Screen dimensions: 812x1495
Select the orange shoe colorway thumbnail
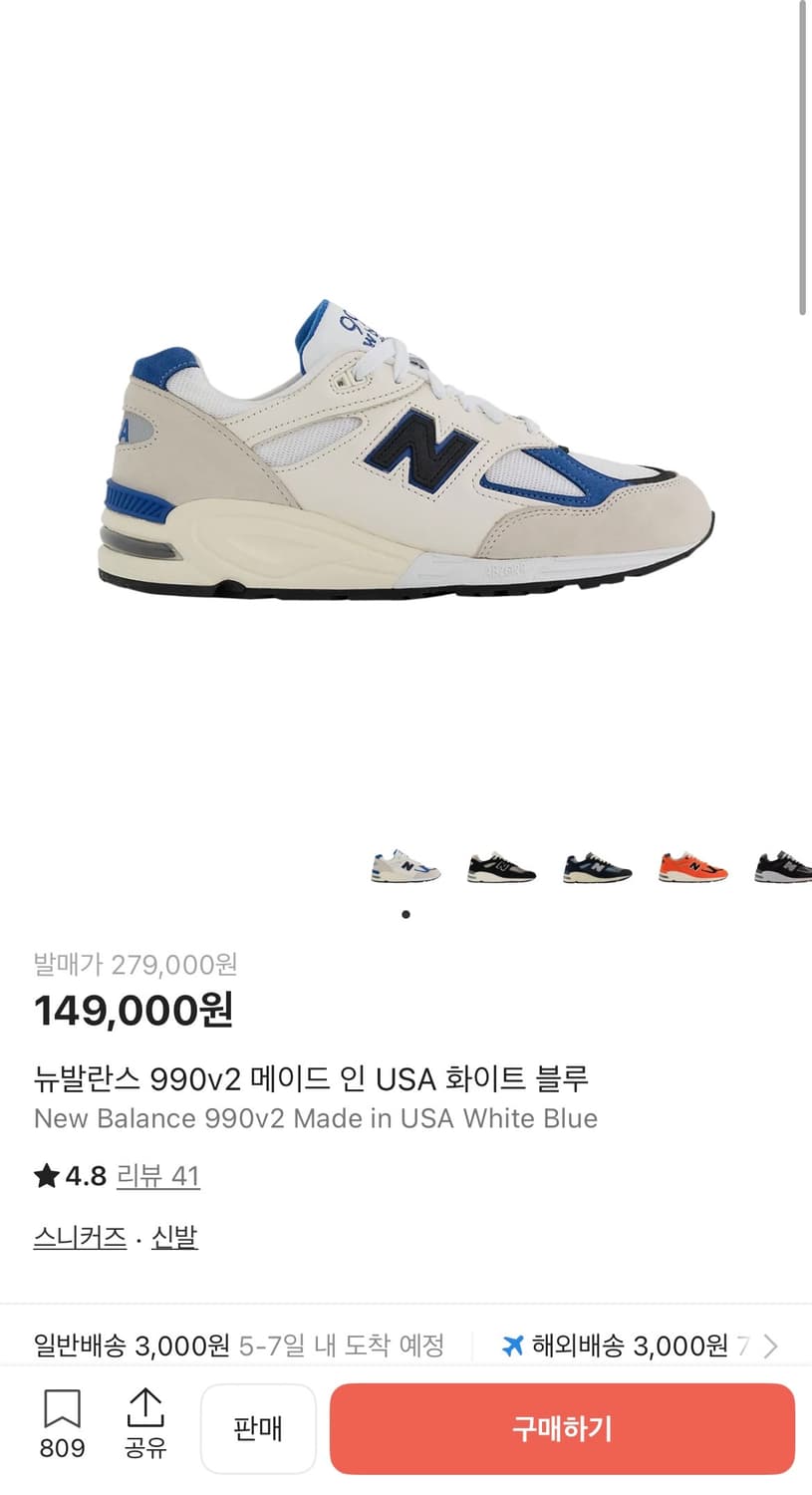tap(691, 867)
